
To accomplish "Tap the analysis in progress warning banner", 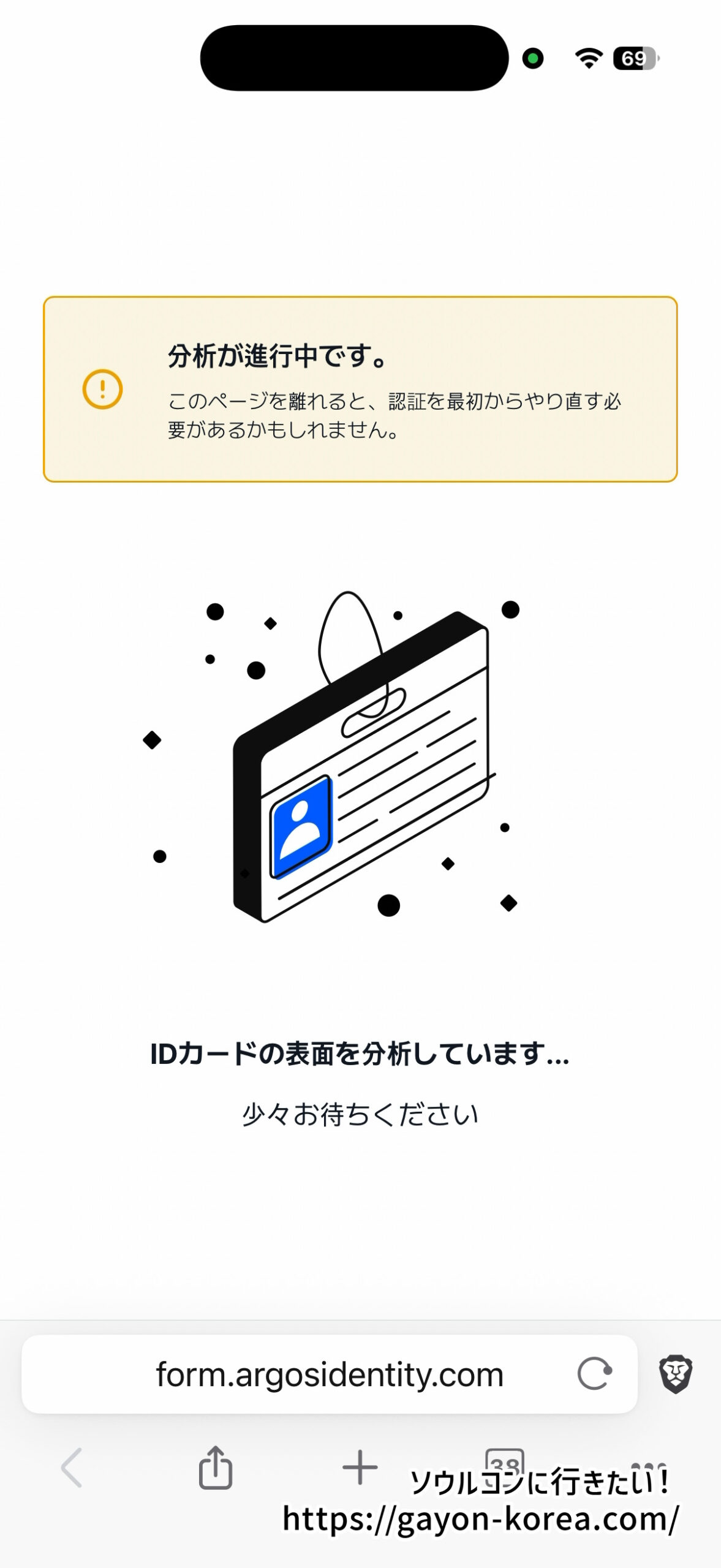I will coord(360,390).
